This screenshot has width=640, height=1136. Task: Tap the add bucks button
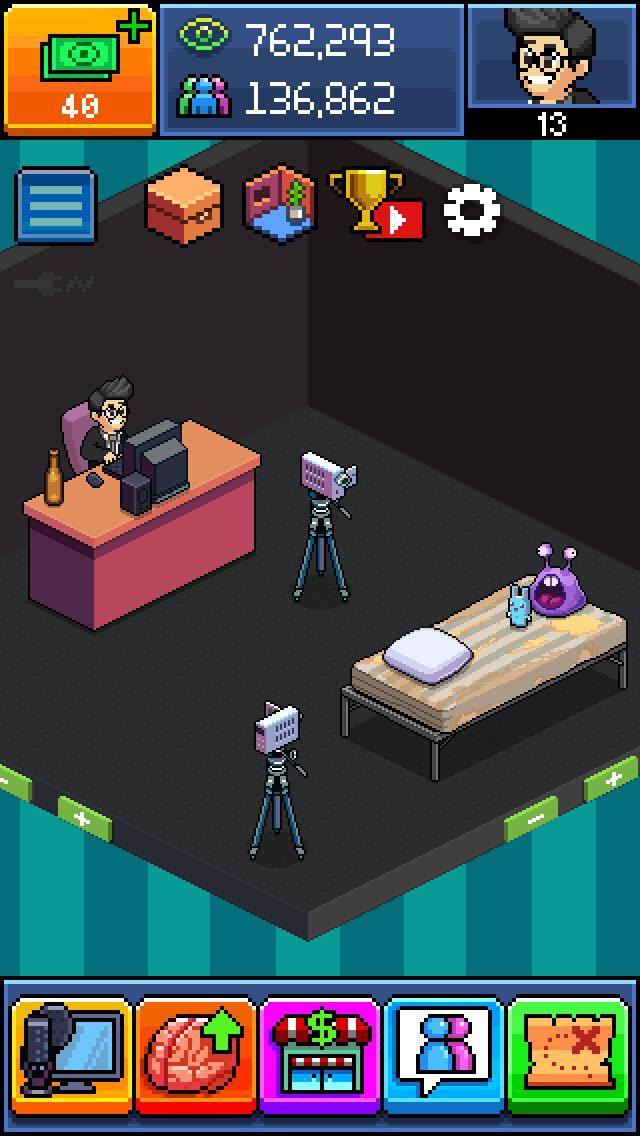(79, 67)
